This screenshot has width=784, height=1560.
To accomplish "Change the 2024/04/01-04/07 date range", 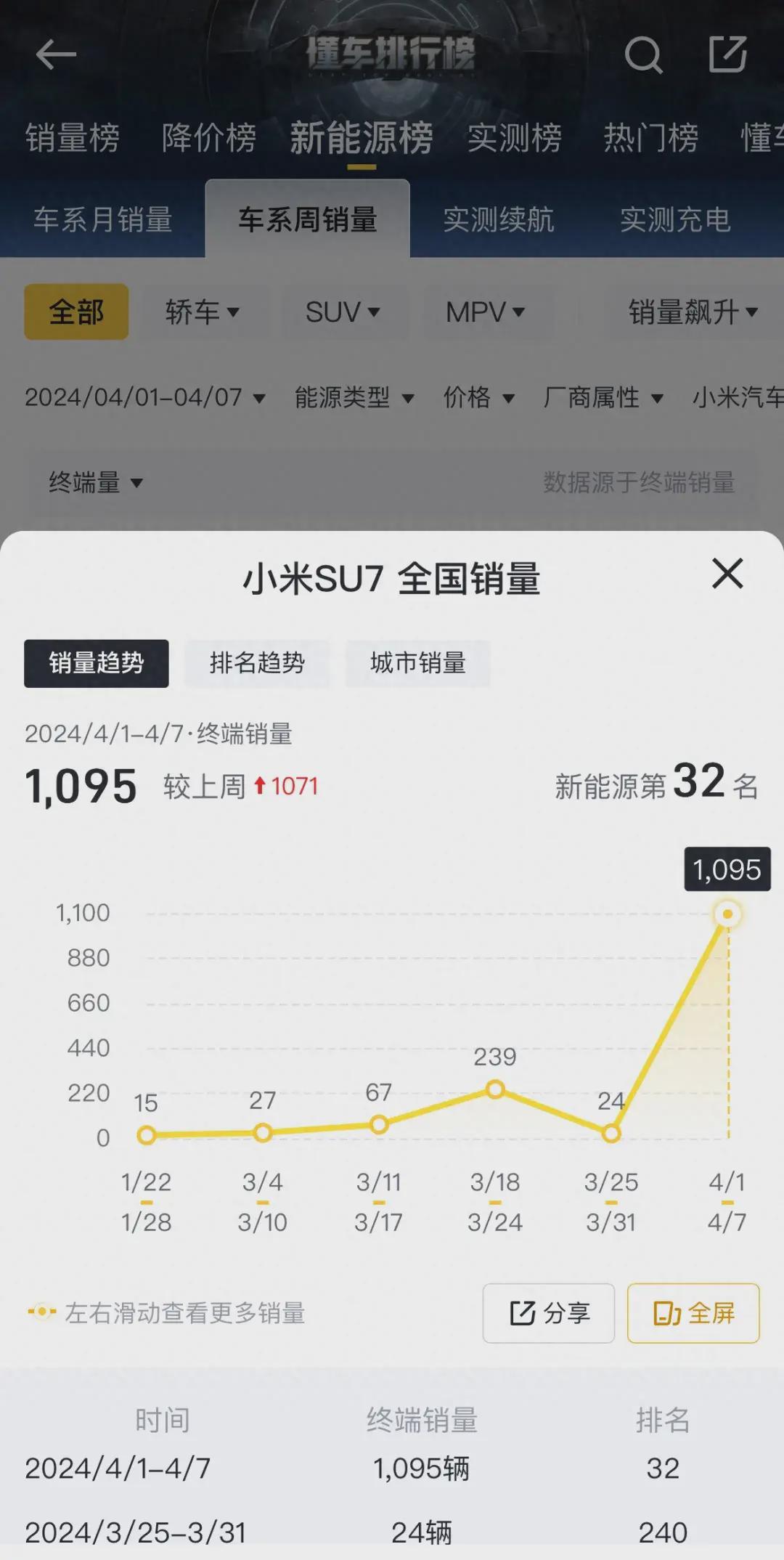I will pyautogui.click(x=144, y=397).
